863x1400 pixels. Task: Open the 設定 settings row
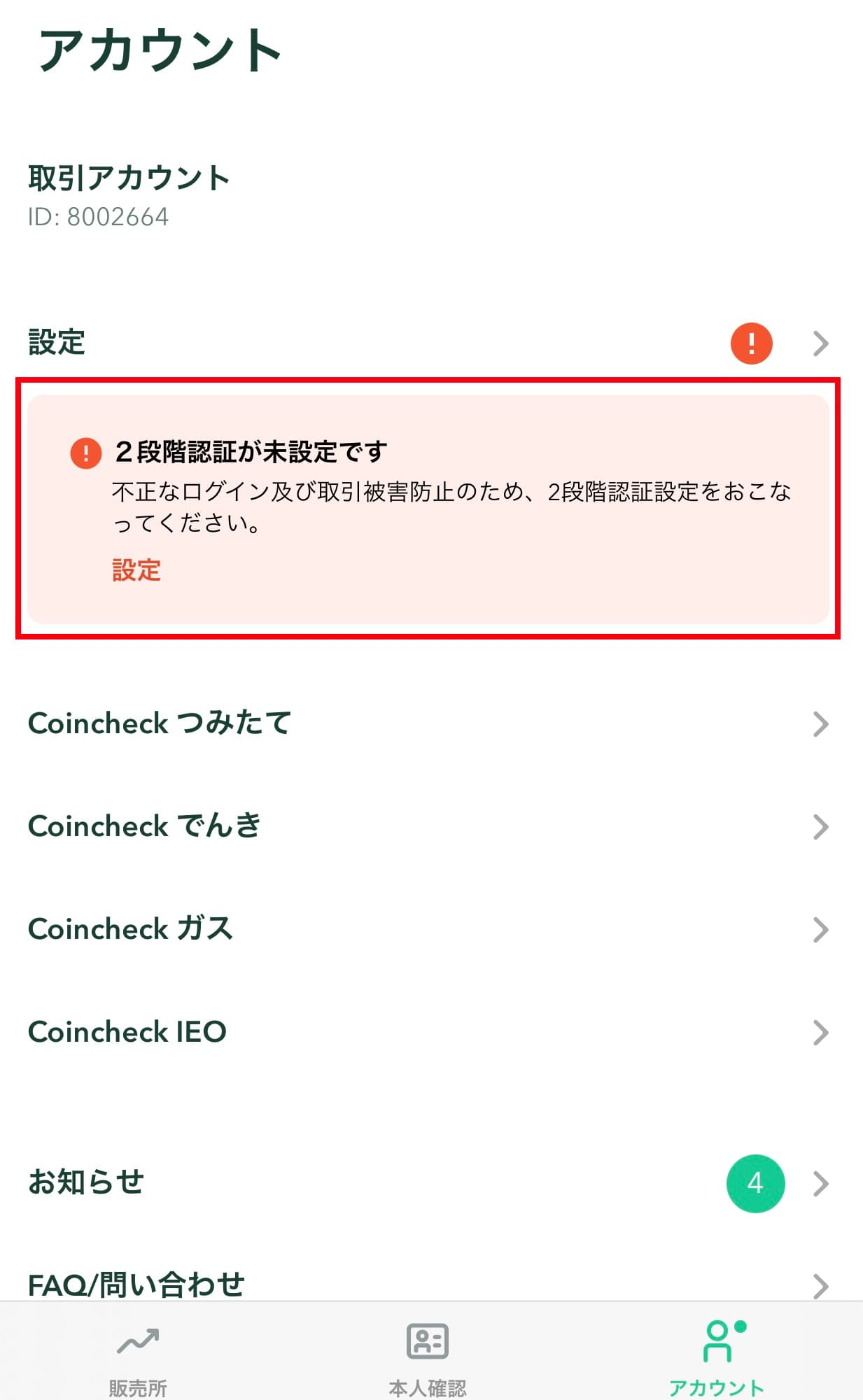pos(431,343)
